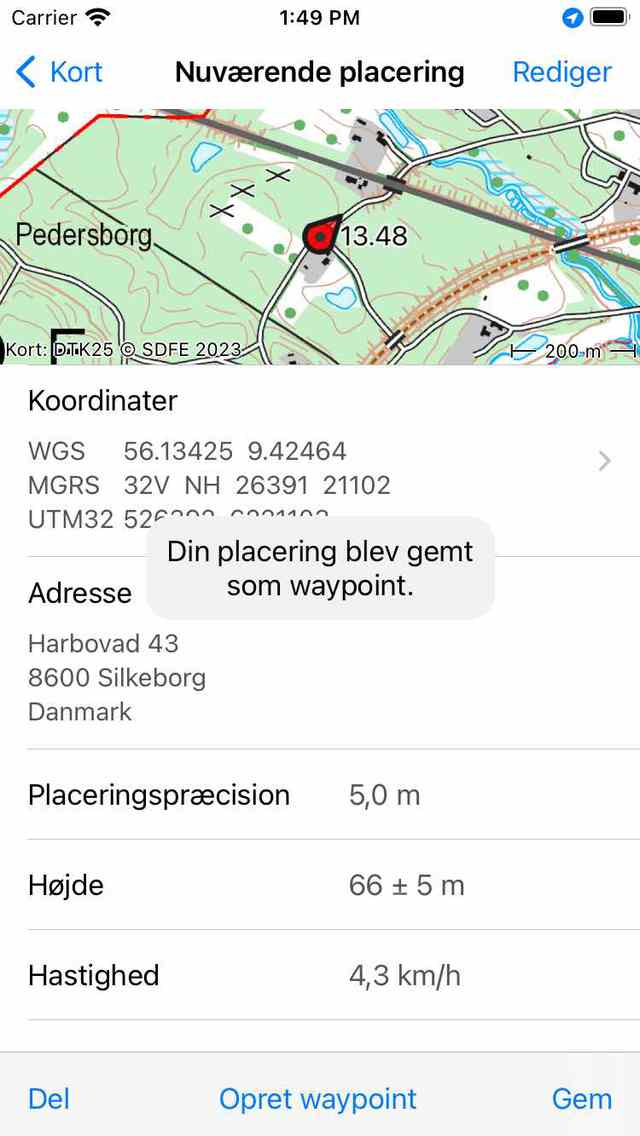
Task: Go back to Kort
Action: click(x=60, y=72)
